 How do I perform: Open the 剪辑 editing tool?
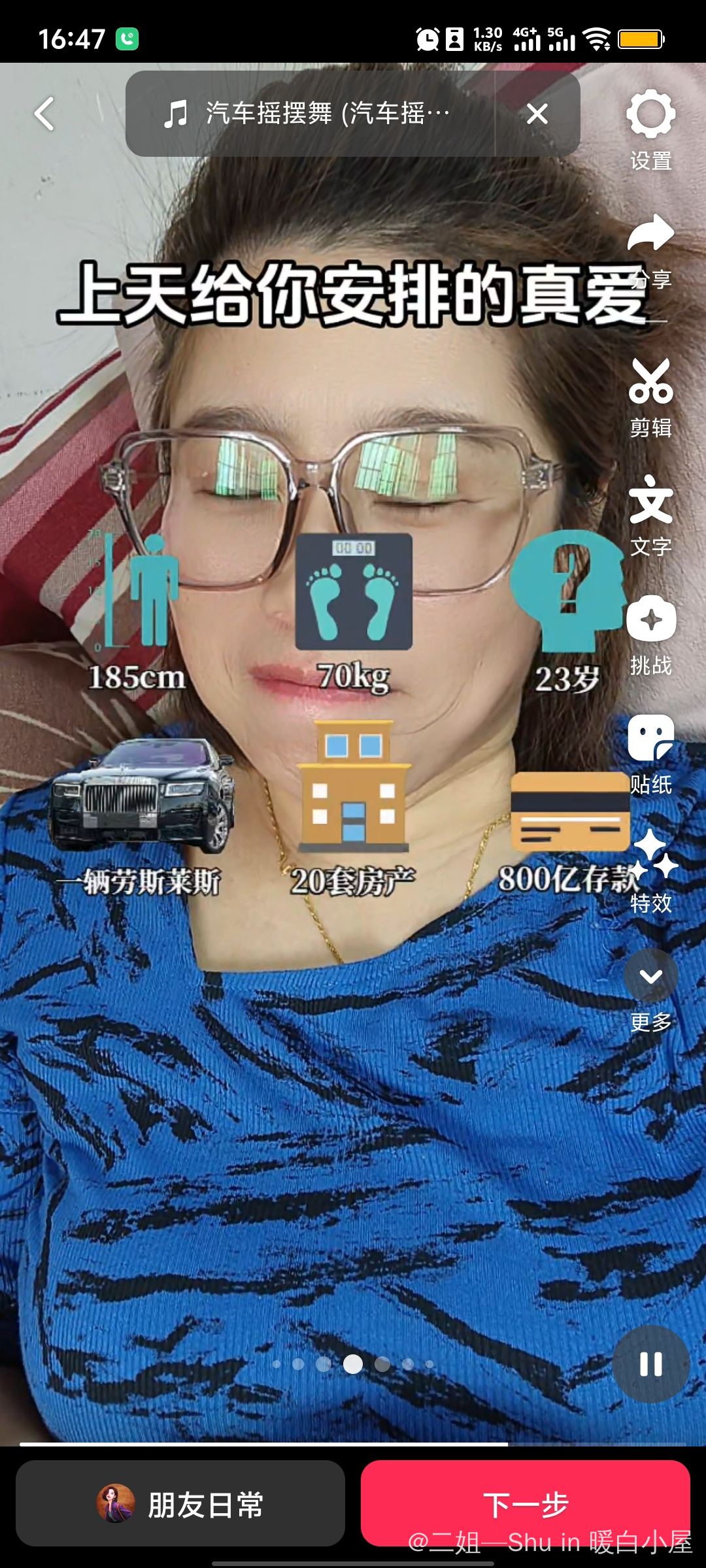point(650,396)
